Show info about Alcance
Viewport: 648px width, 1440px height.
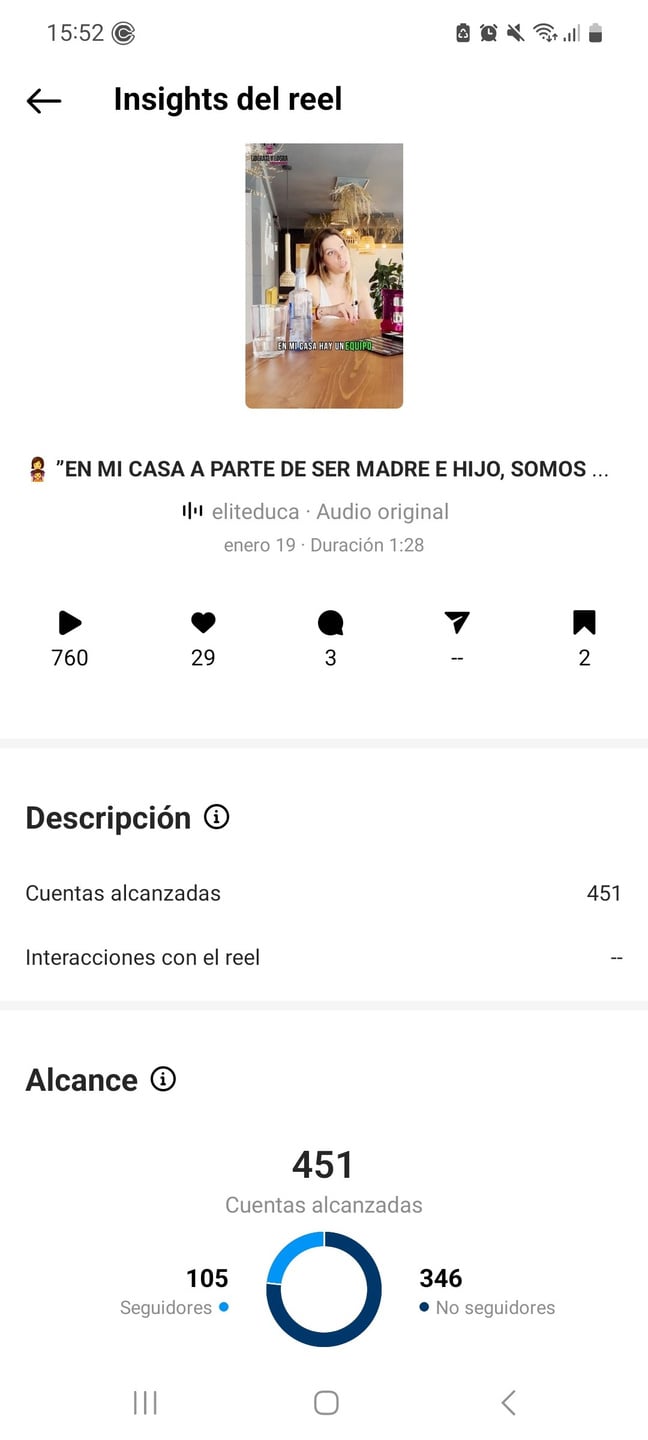163,1079
